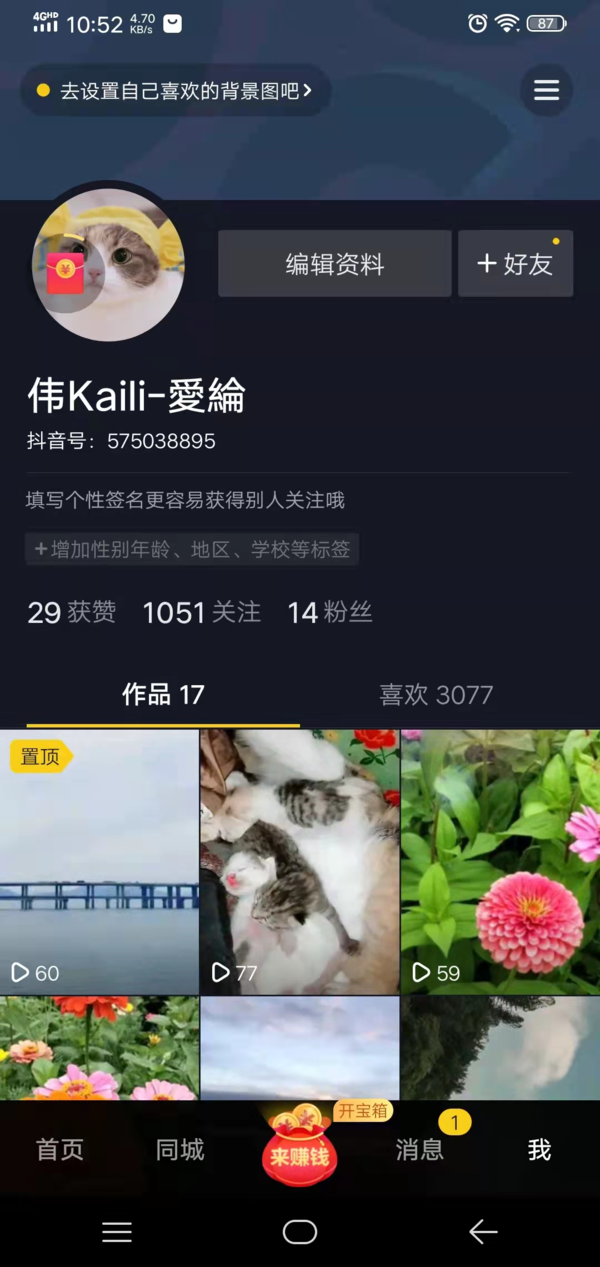Add a friend via +好友
600x1267 pixels.
tap(515, 264)
